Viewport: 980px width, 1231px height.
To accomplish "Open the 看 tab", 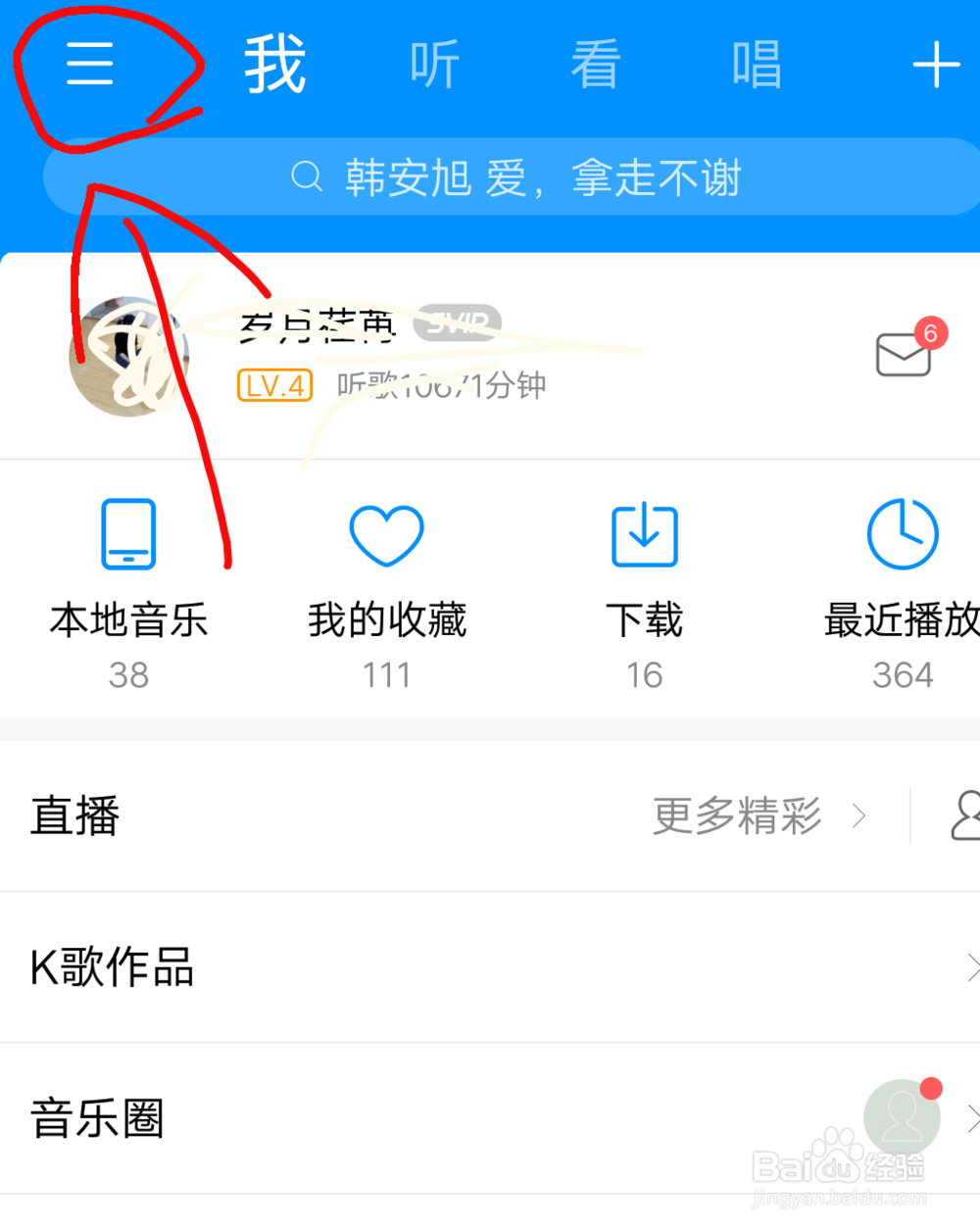I will [595, 64].
